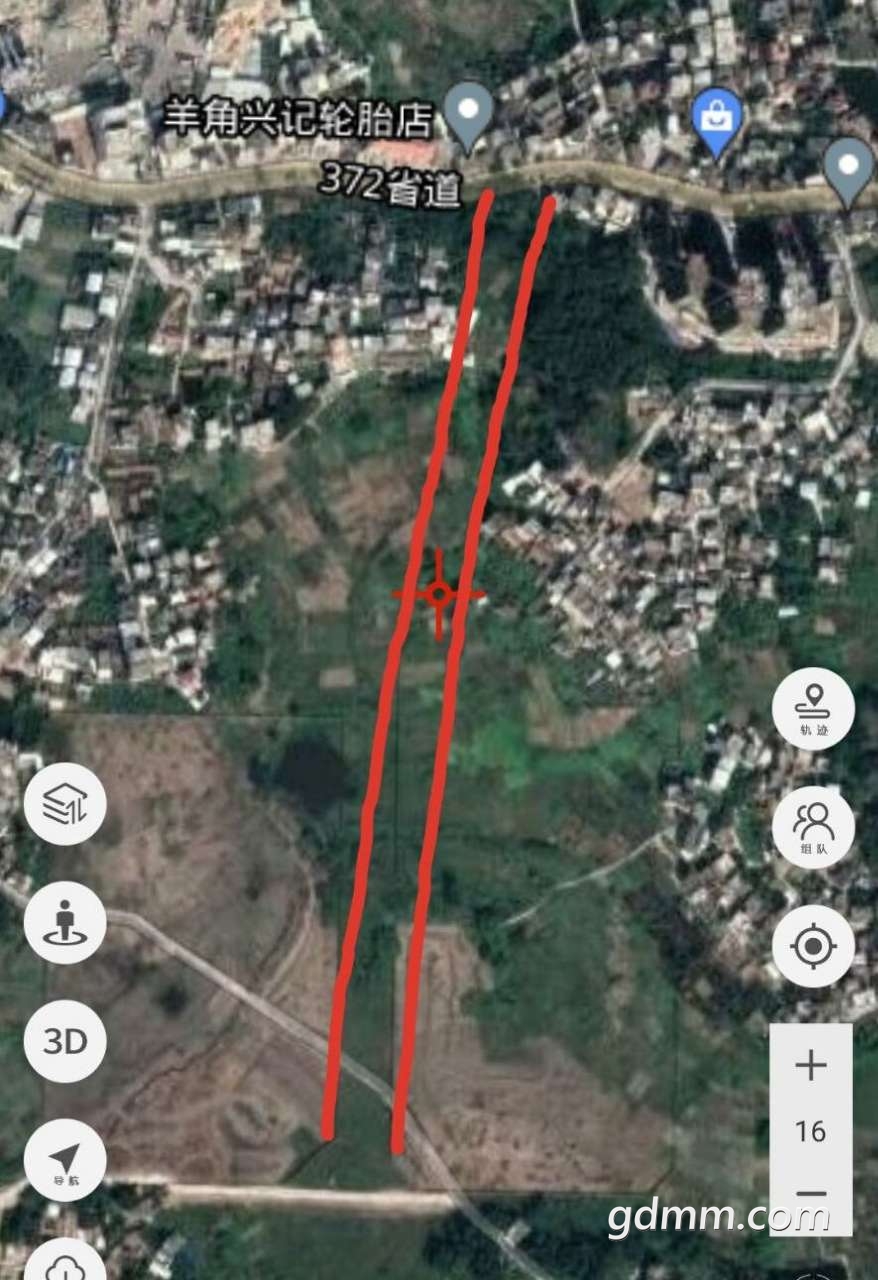Center the map on my location
The height and width of the screenshot is (1280, 878).
pyautogui.click(x=813, y=946)
